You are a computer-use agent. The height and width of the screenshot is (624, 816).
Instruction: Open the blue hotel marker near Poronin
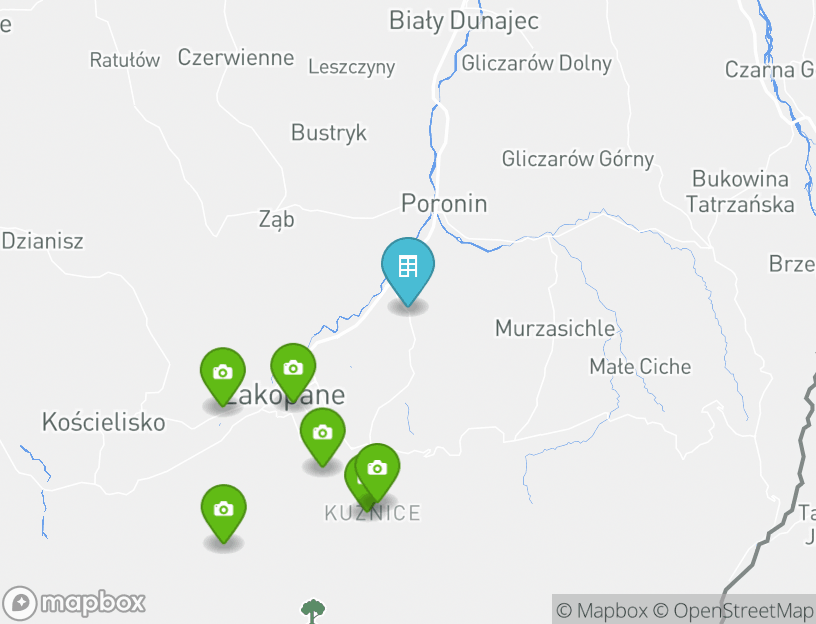pos(408,267)
